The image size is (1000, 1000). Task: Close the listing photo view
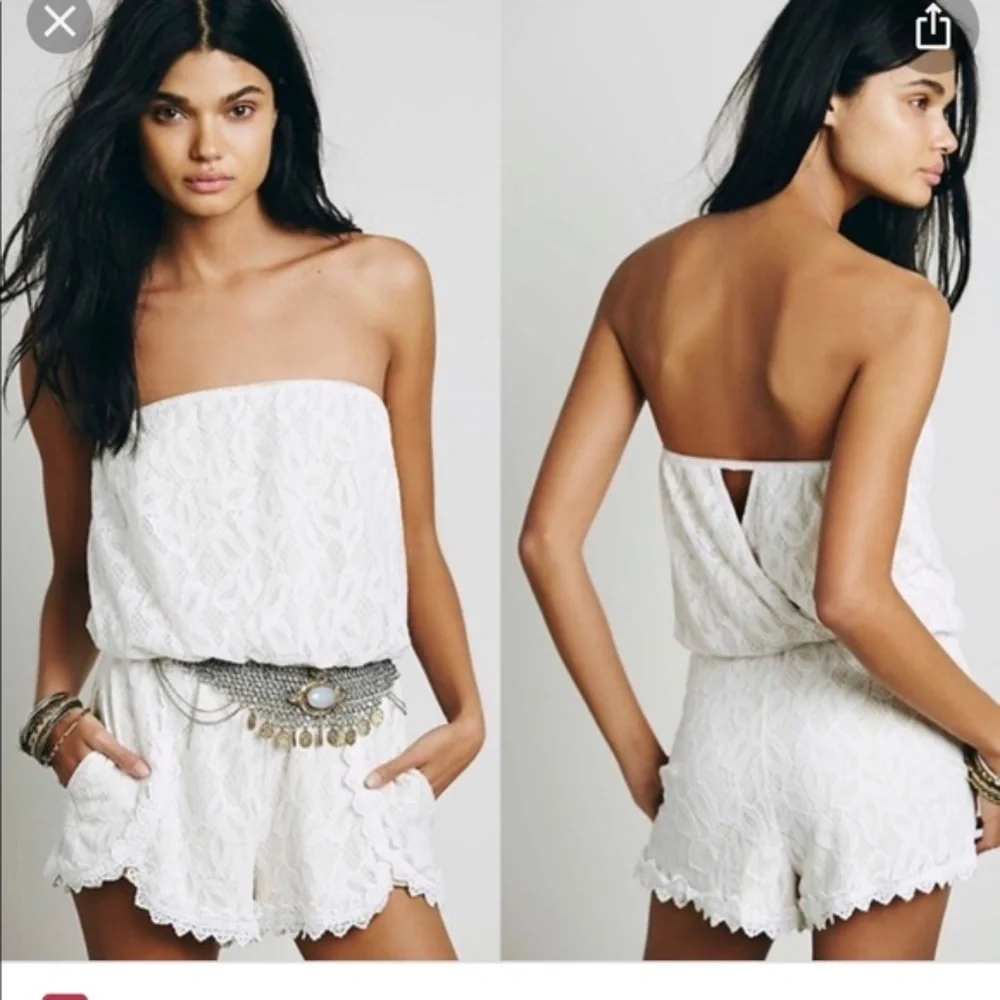tap(59, 22)
